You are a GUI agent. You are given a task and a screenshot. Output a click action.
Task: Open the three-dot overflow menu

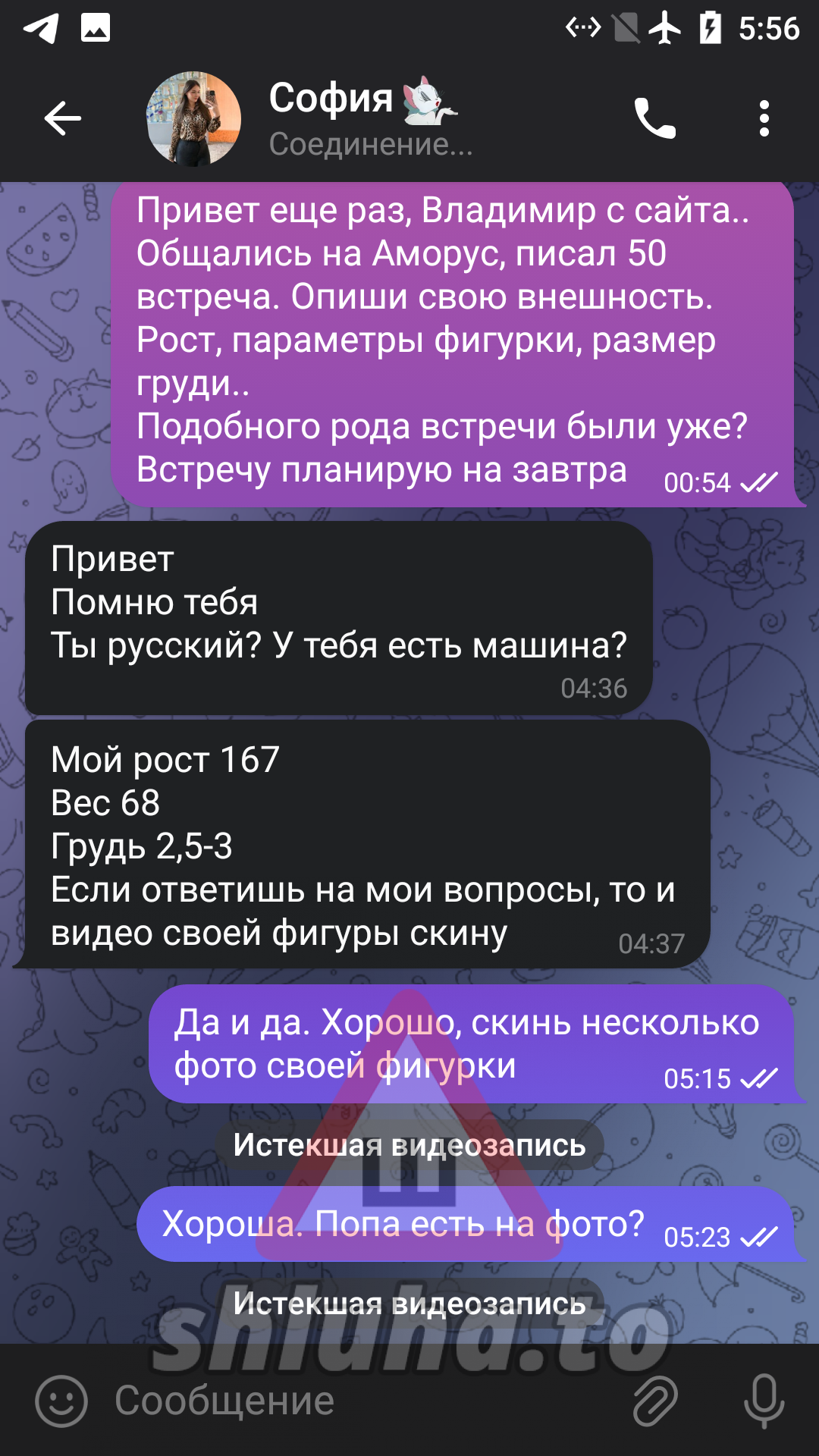click(x=764, y=118)
